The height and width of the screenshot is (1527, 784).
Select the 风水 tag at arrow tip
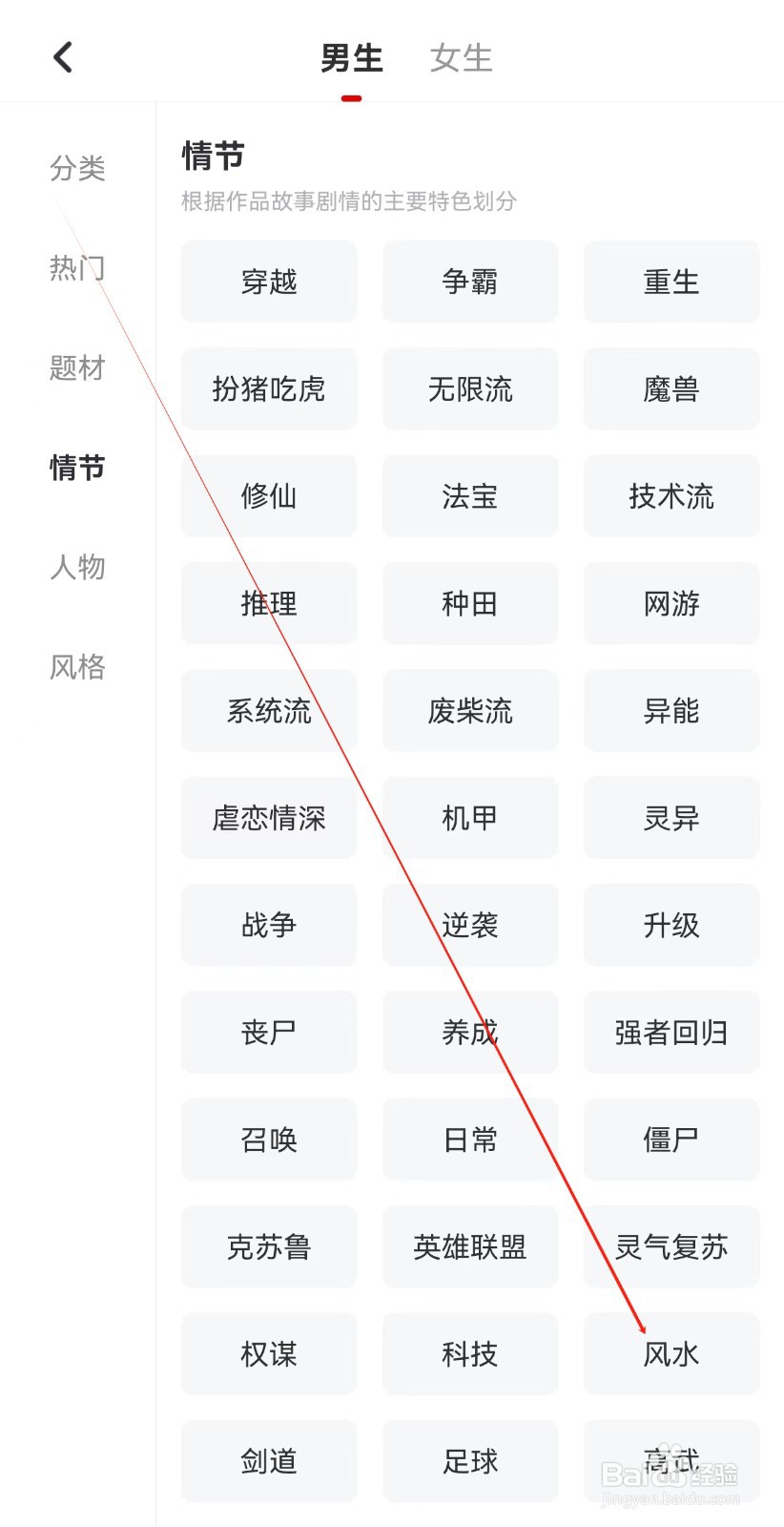click(671, 1353)
